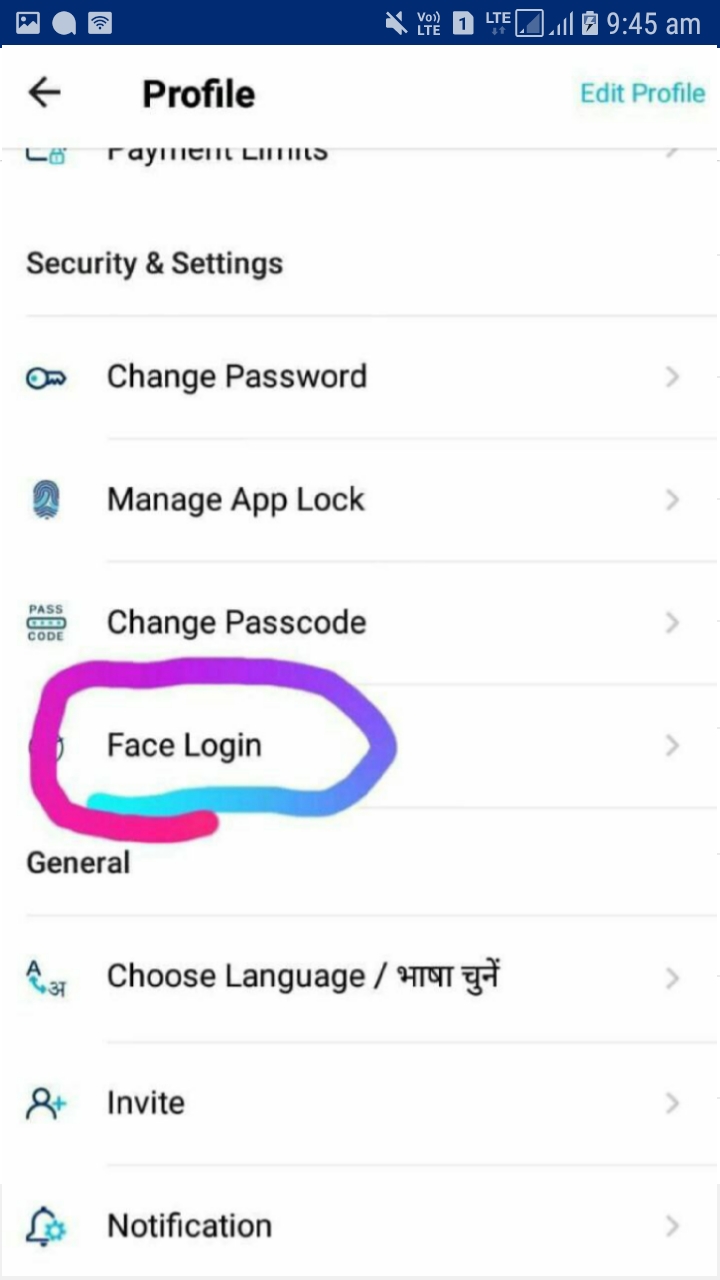The height and width of the screenshot is (1280, 720).
Task: Open Choose Language option
Action: tap(360, 978)
